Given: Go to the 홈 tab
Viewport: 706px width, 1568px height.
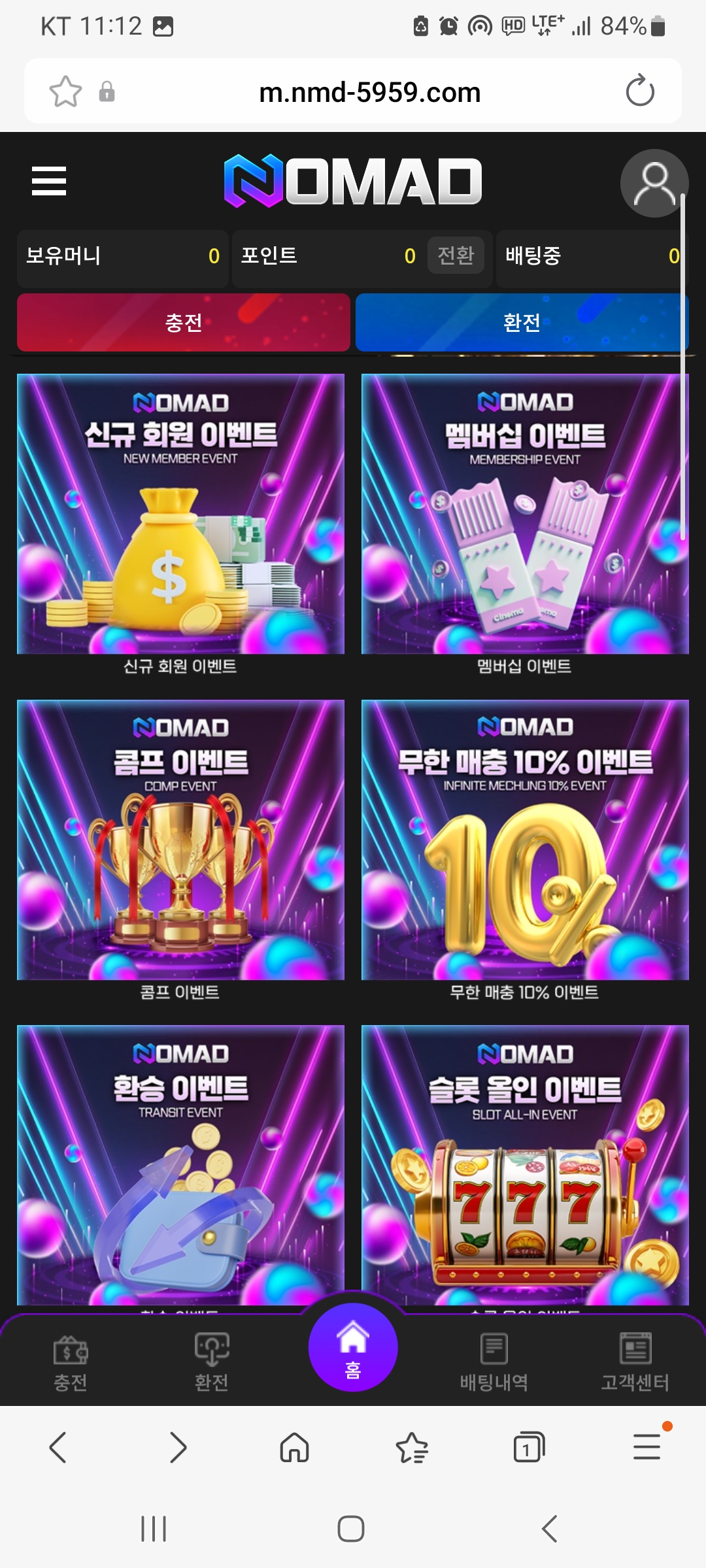Looking at the screenshot, I should coord(353,1348).
